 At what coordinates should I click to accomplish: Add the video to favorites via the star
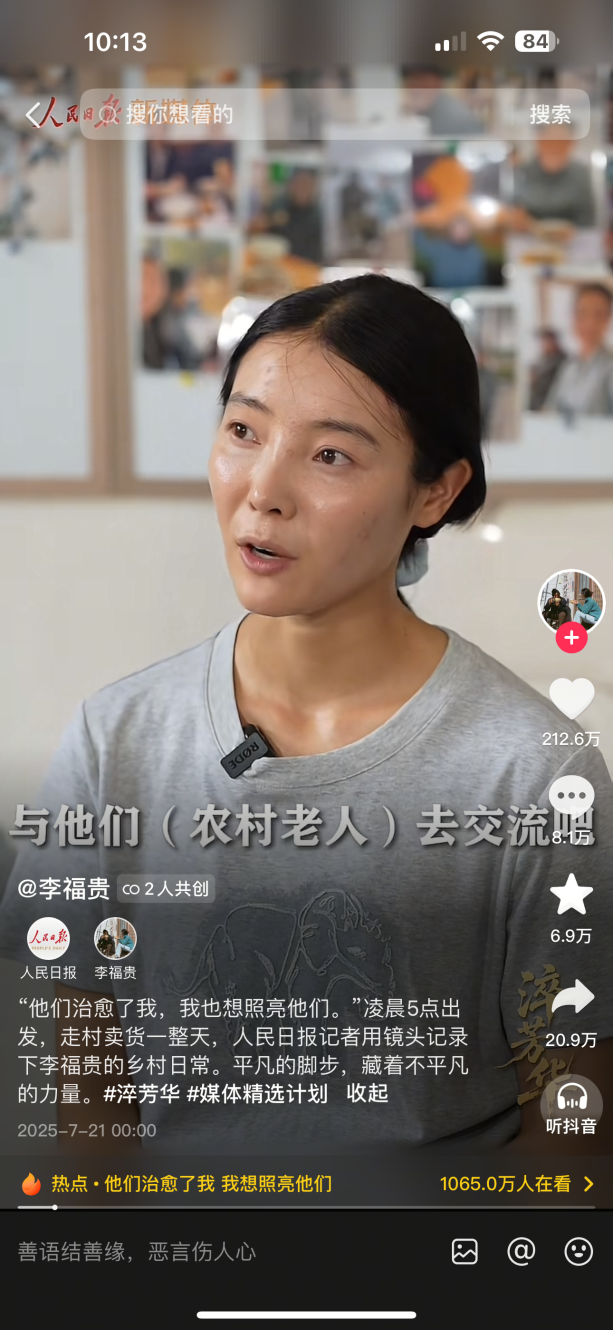[x=572, y=895]
